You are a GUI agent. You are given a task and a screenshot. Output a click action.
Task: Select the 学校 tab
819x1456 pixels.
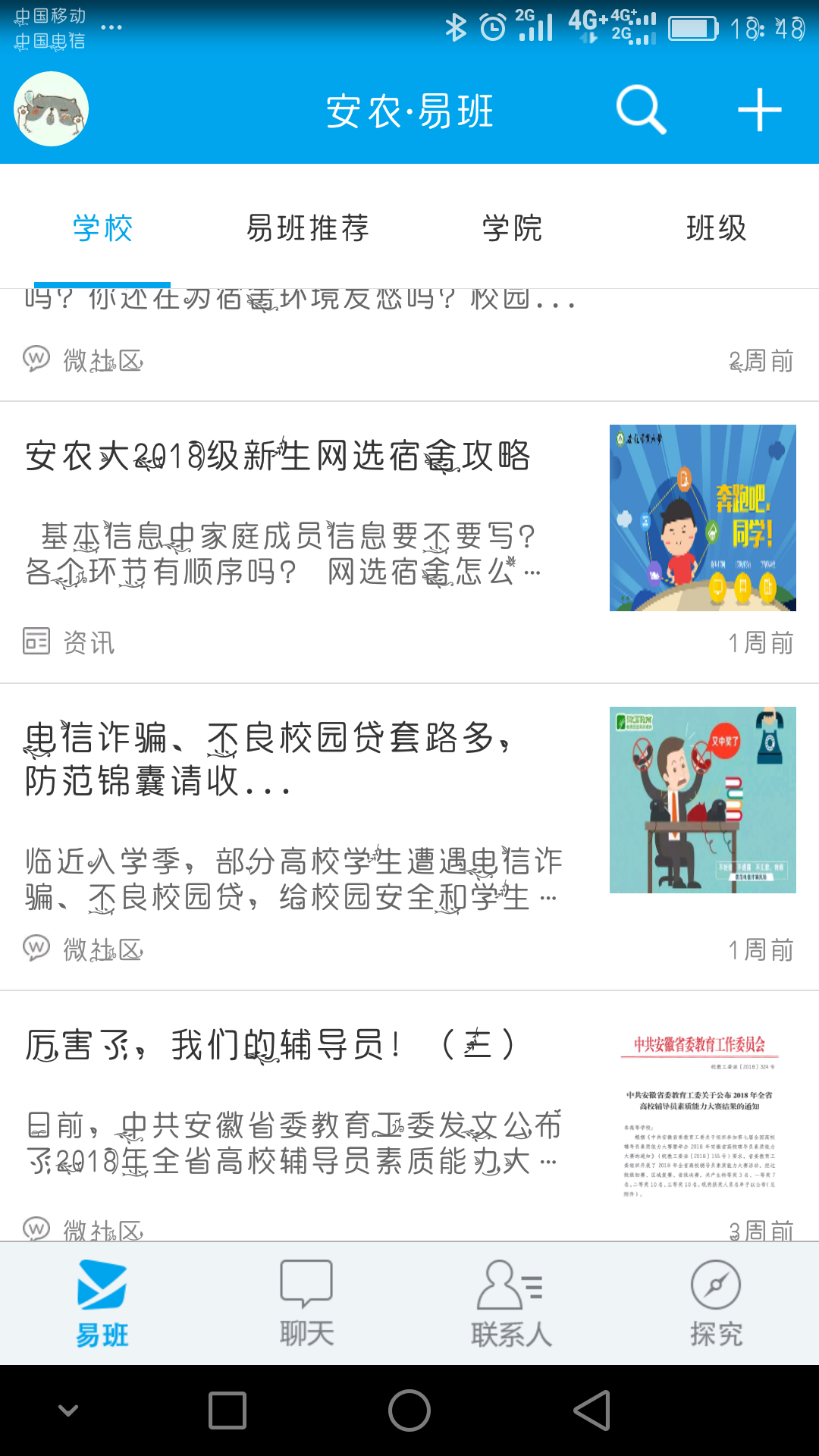pos(102,228)
